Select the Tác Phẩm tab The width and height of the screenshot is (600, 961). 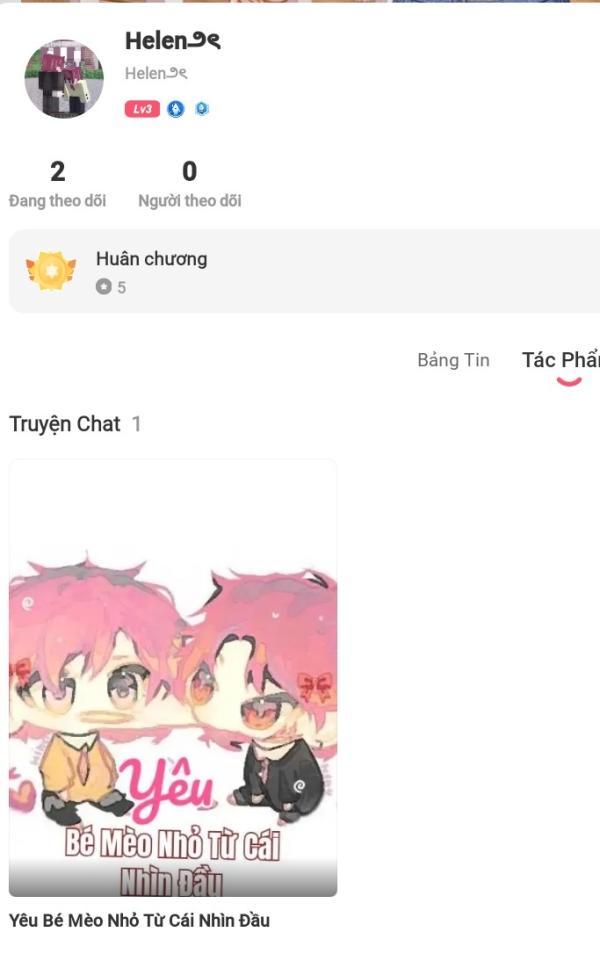coord(562,360)
